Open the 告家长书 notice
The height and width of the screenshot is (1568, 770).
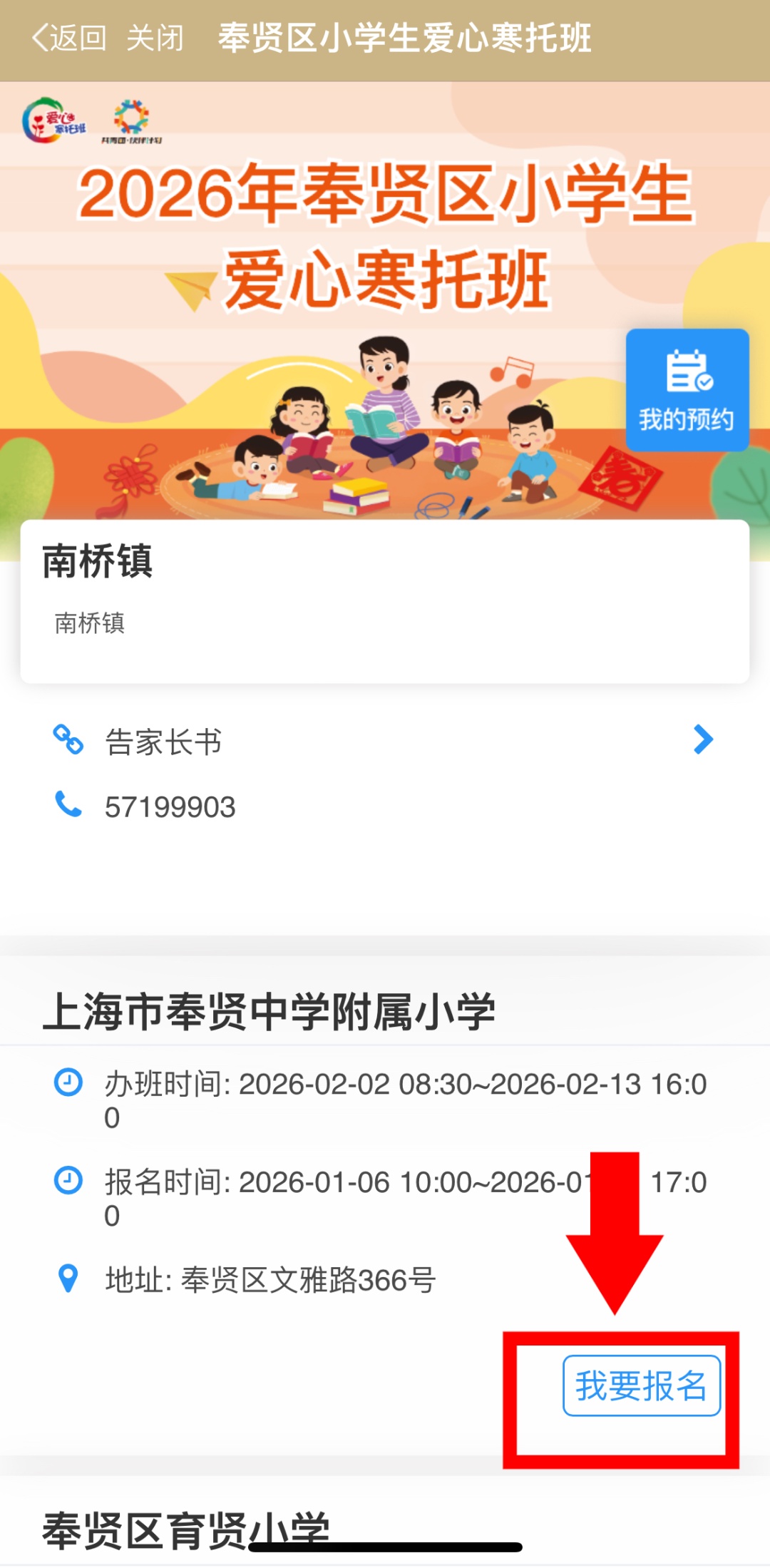384,742
